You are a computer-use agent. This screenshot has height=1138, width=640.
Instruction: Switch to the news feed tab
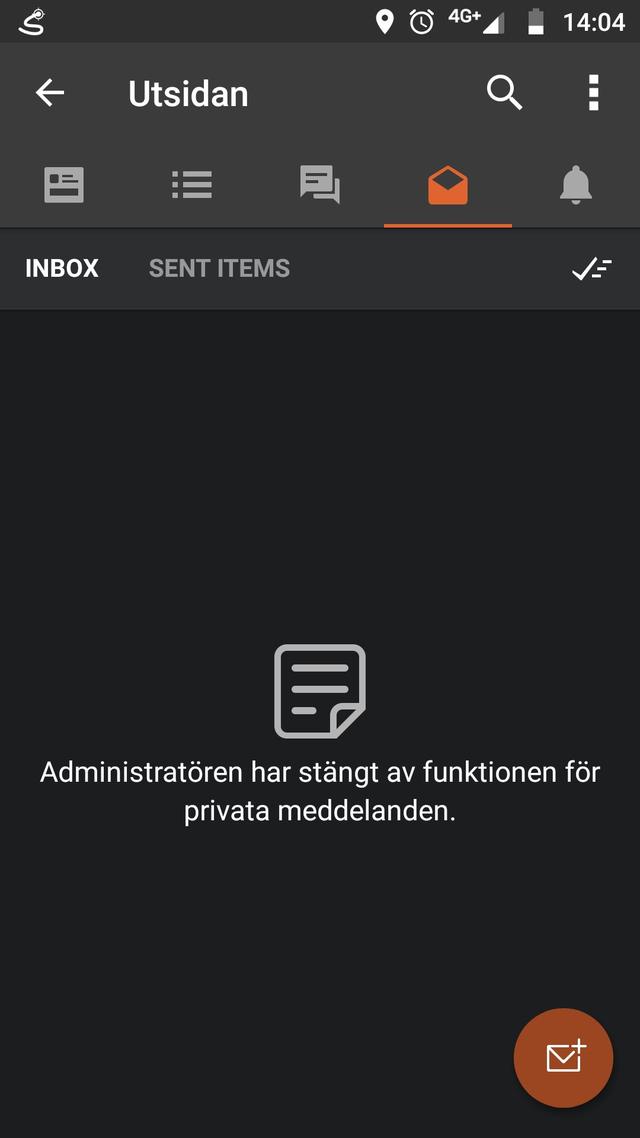pyautogui.click(x=64, y=185)
